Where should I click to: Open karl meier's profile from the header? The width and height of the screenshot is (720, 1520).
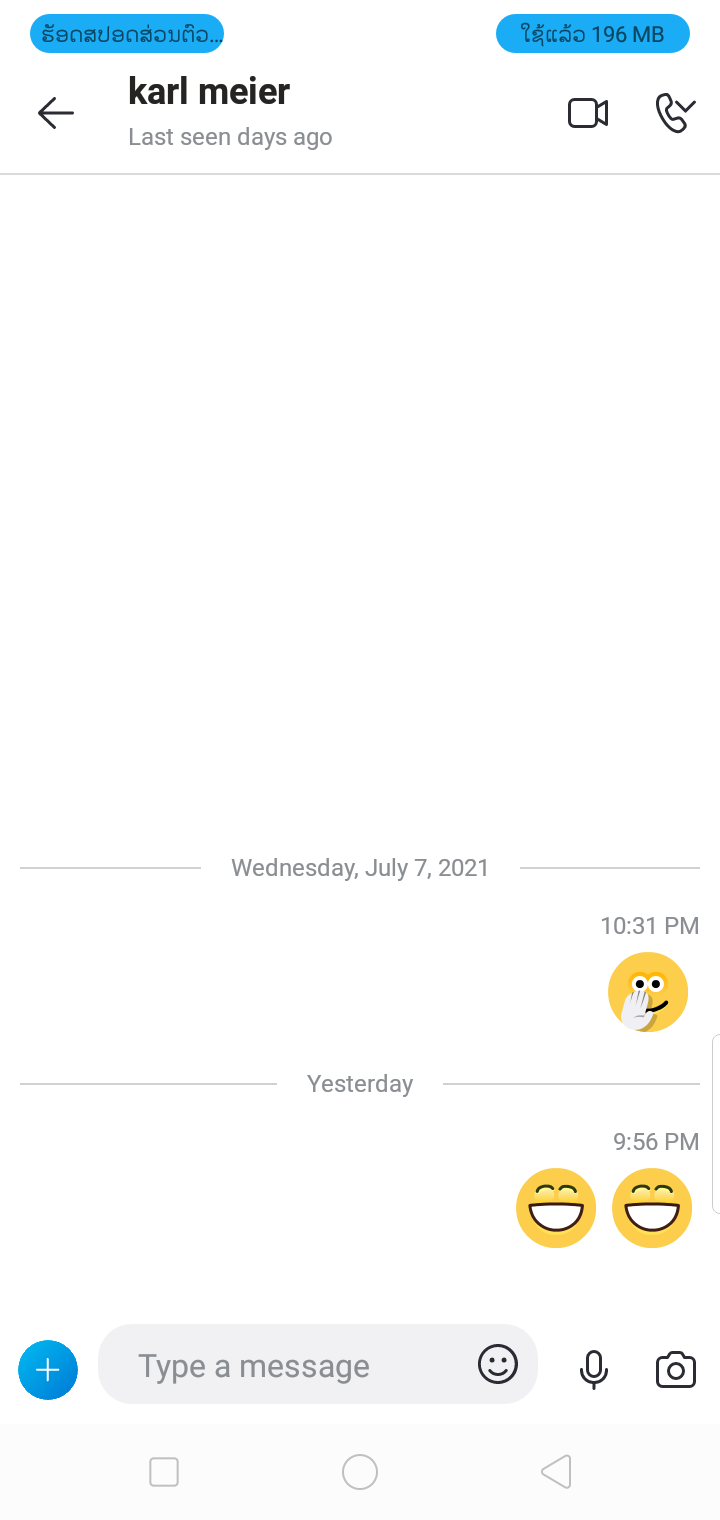[x=209, y=91]
